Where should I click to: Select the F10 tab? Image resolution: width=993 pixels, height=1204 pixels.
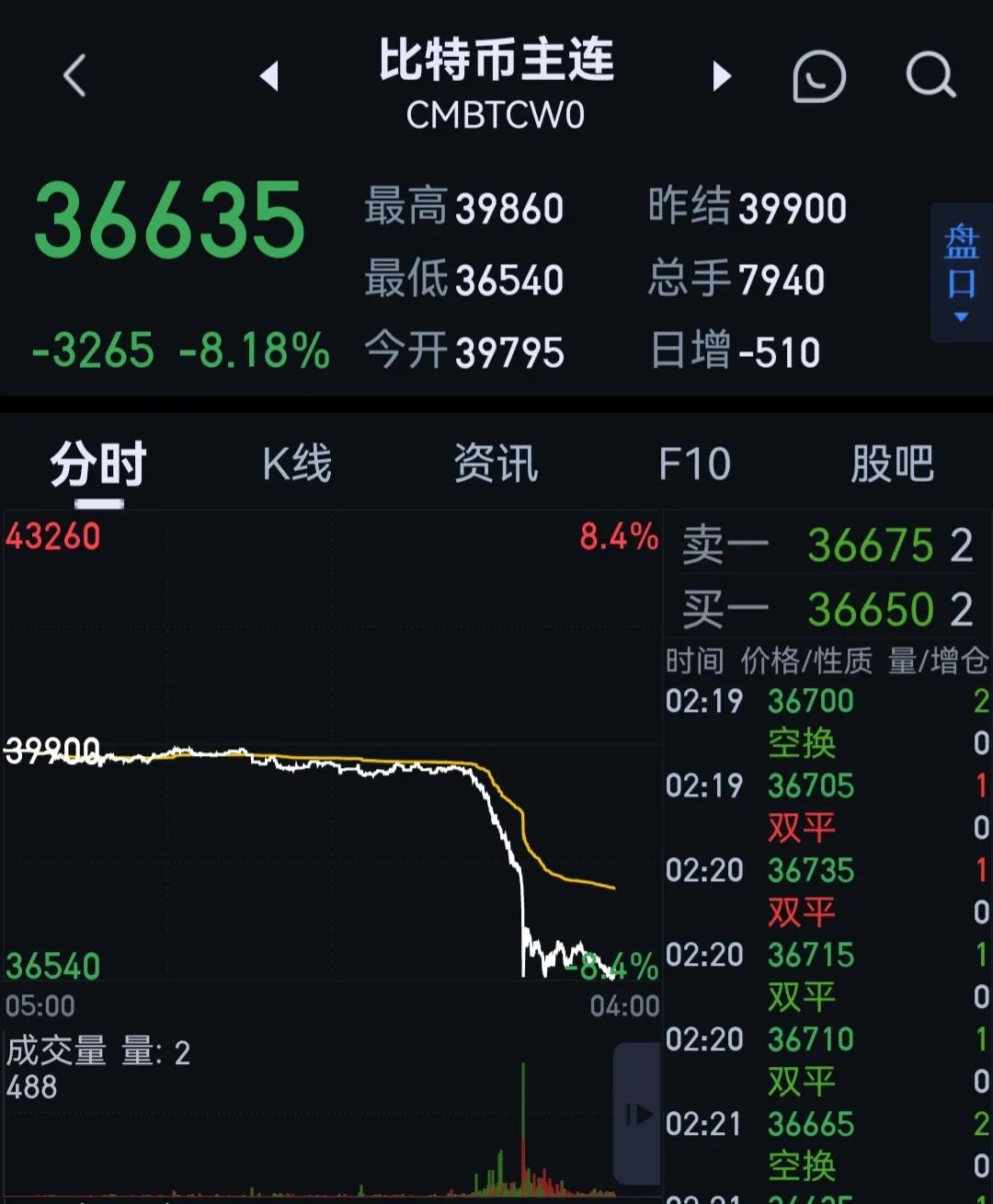click(x=696, y=464)
